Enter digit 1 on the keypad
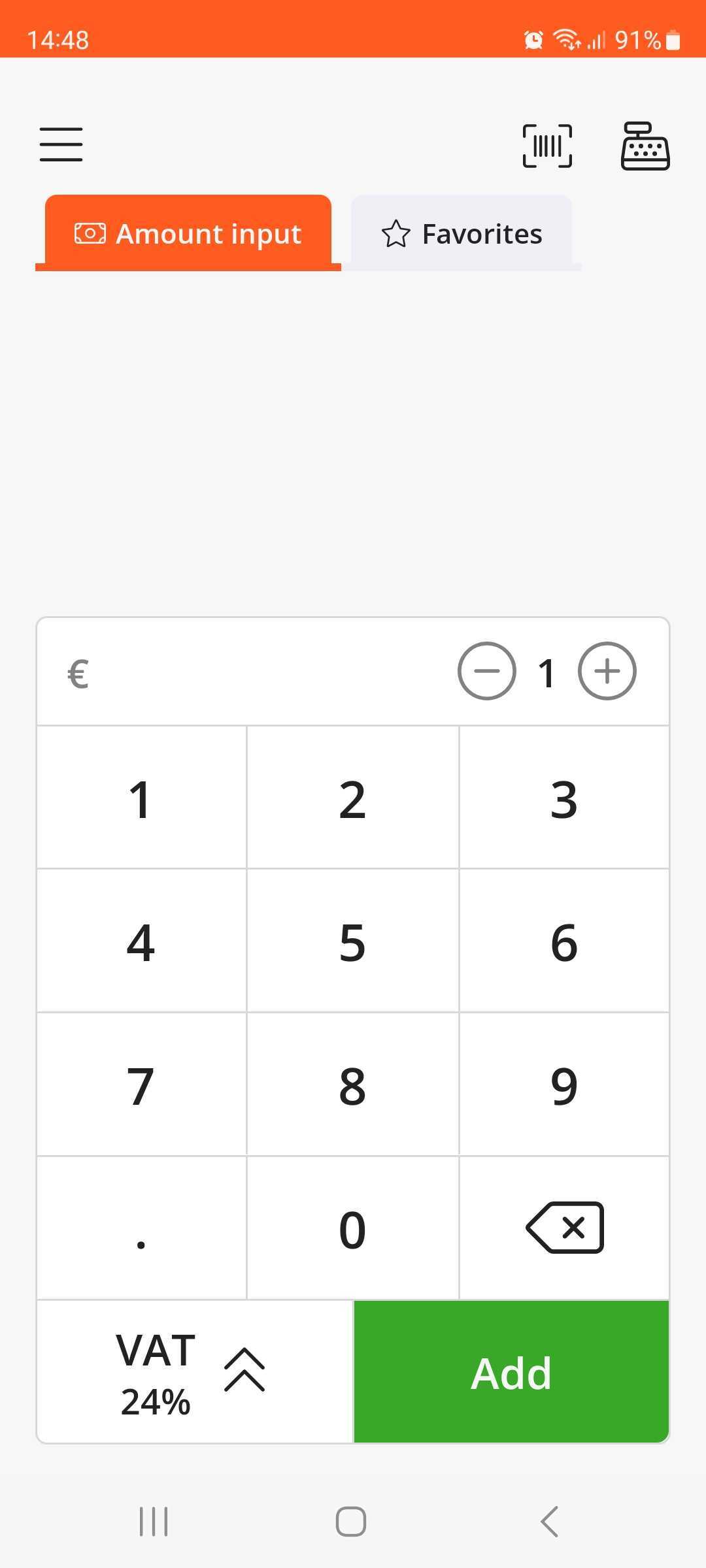The image size is (706, 1568). click(x=141, y=798)
